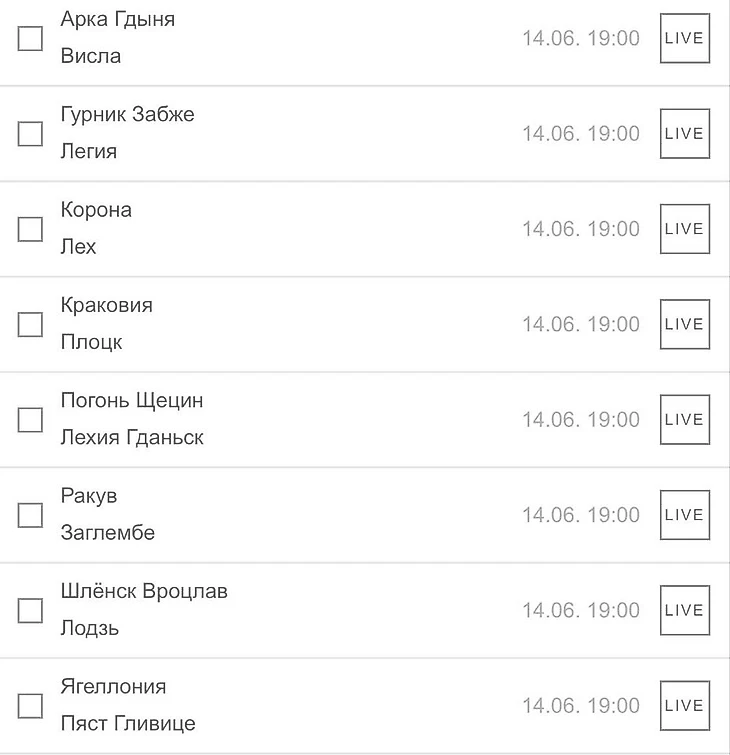This screenshot has width=730, height=755.
Task: View LIVE for Ягеллония – Пяст Гливице
Action: pyautogui.click(x=684, y=706)
